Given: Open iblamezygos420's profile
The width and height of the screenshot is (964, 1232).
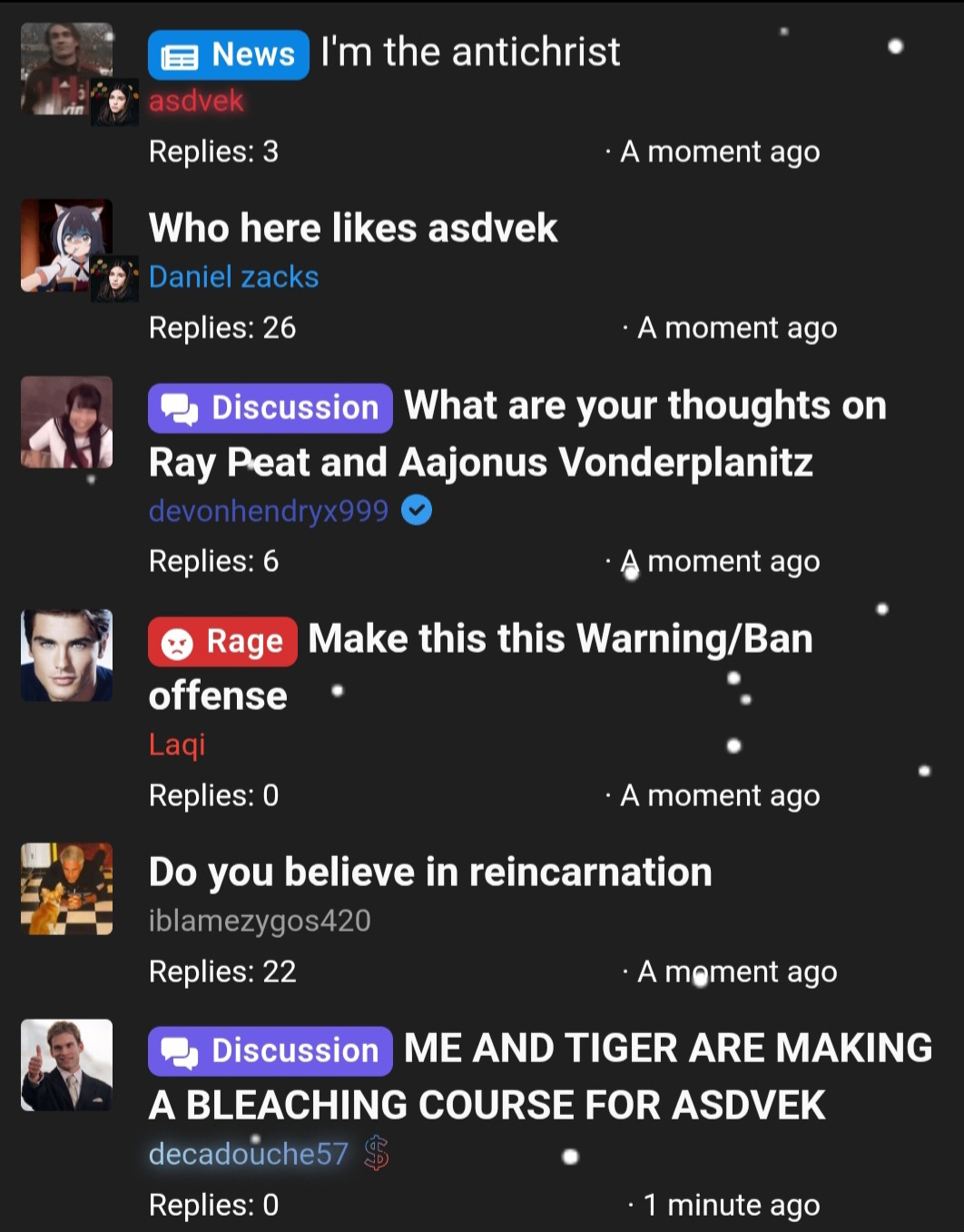Looking at the screenshot, I should 260,921.
